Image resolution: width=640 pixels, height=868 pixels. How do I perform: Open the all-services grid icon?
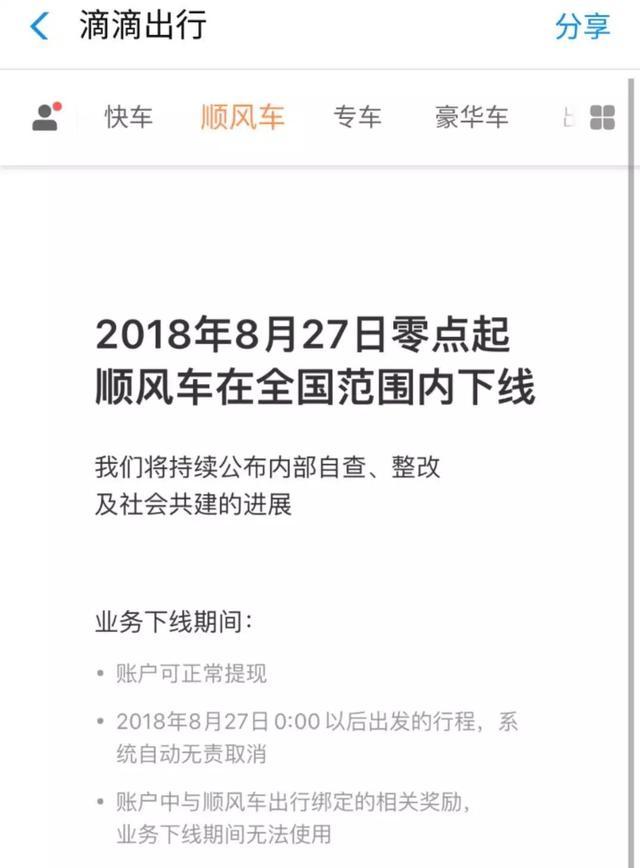pyautogui.click(x=602, y=117)
